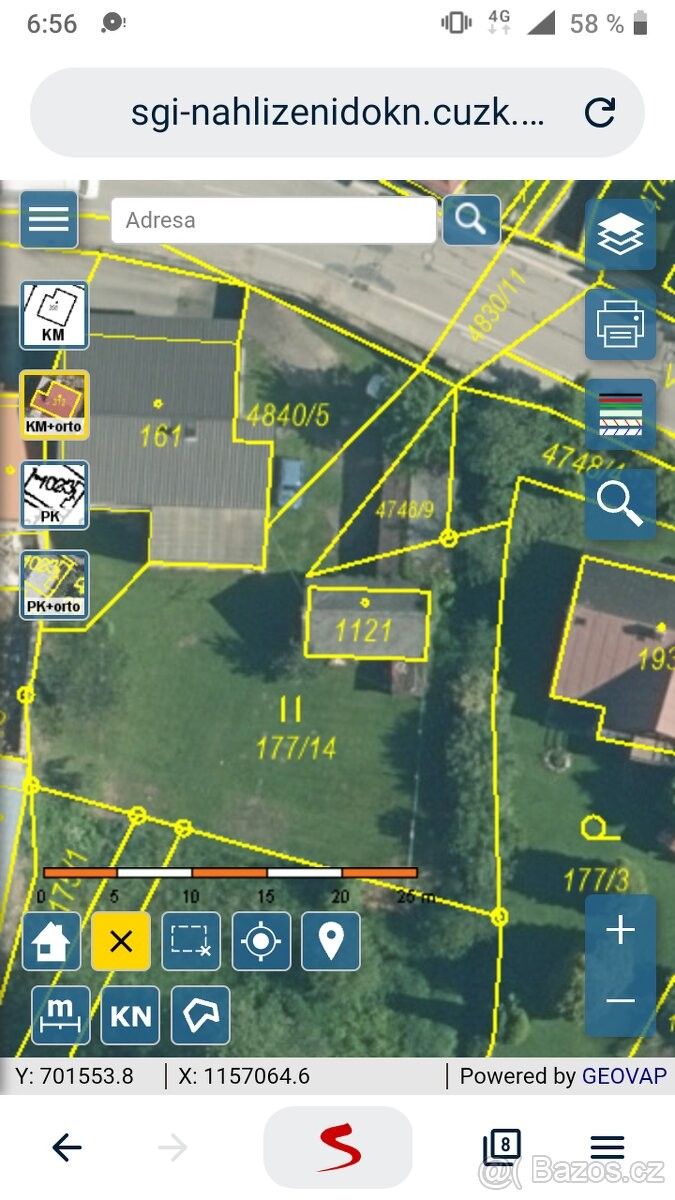Open the map hamburger menu
Image resolution: width=675 pixels, height=1200 pixels.
(x=49, y=219)
